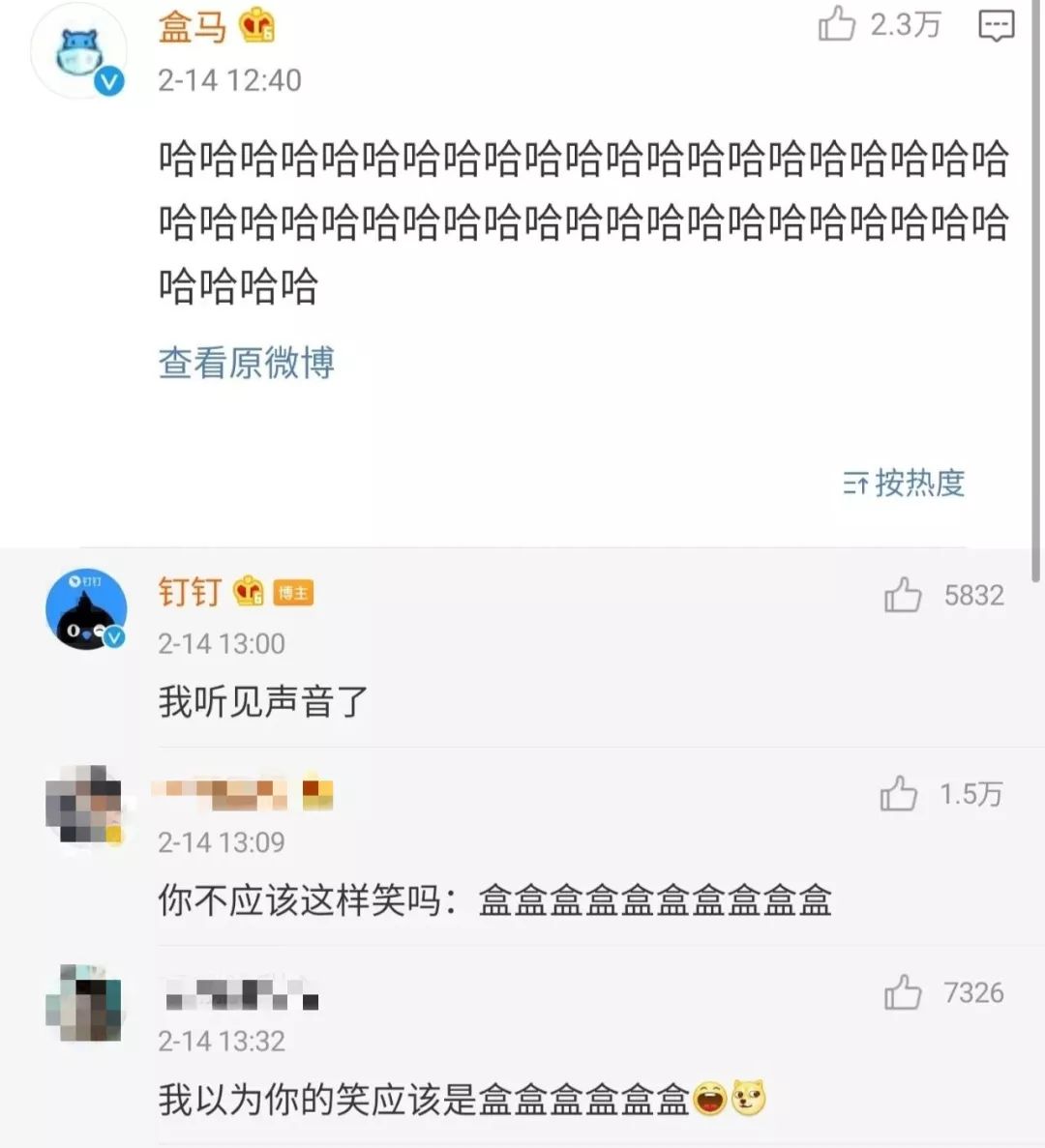Open 钉钉's profile avatar

86,609
